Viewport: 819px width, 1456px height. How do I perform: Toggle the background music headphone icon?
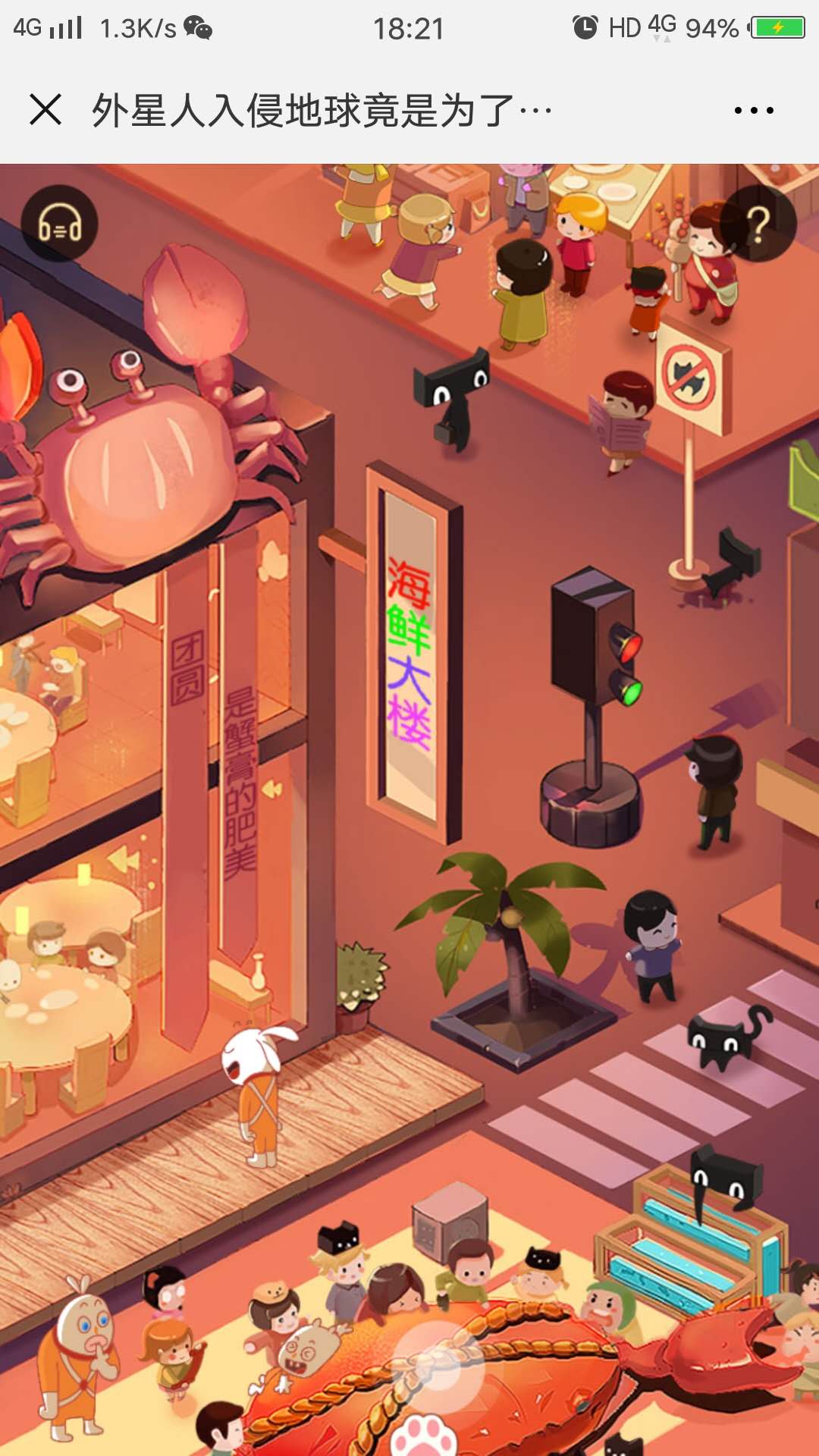click(x=60, y=224)
